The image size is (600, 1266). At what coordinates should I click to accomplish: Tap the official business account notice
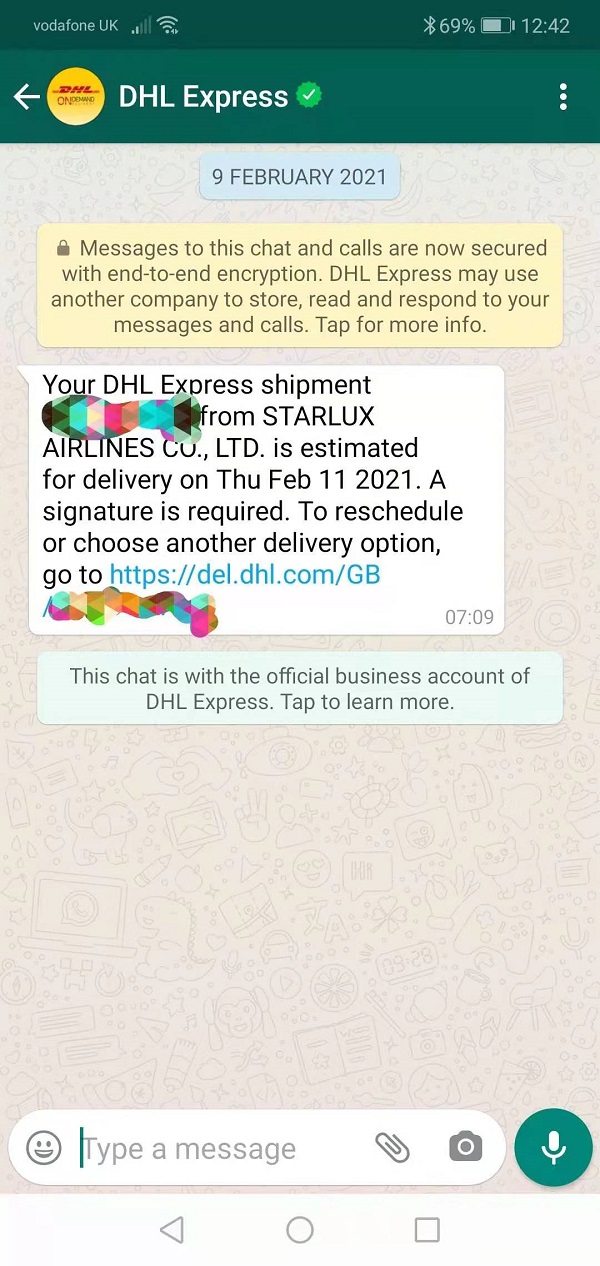click(x=300, y=688)
